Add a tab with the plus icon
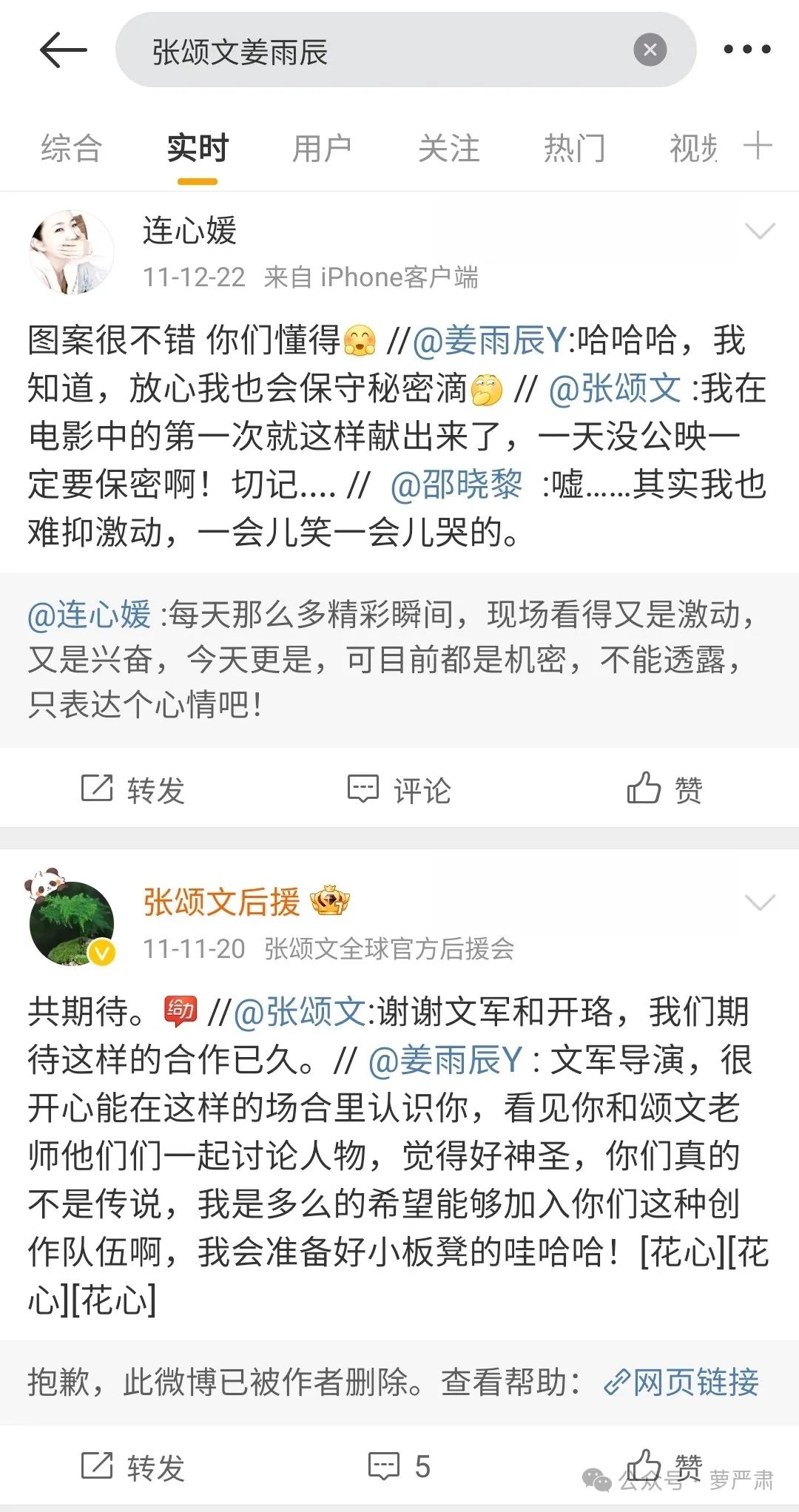 click(x=758, y=145)
